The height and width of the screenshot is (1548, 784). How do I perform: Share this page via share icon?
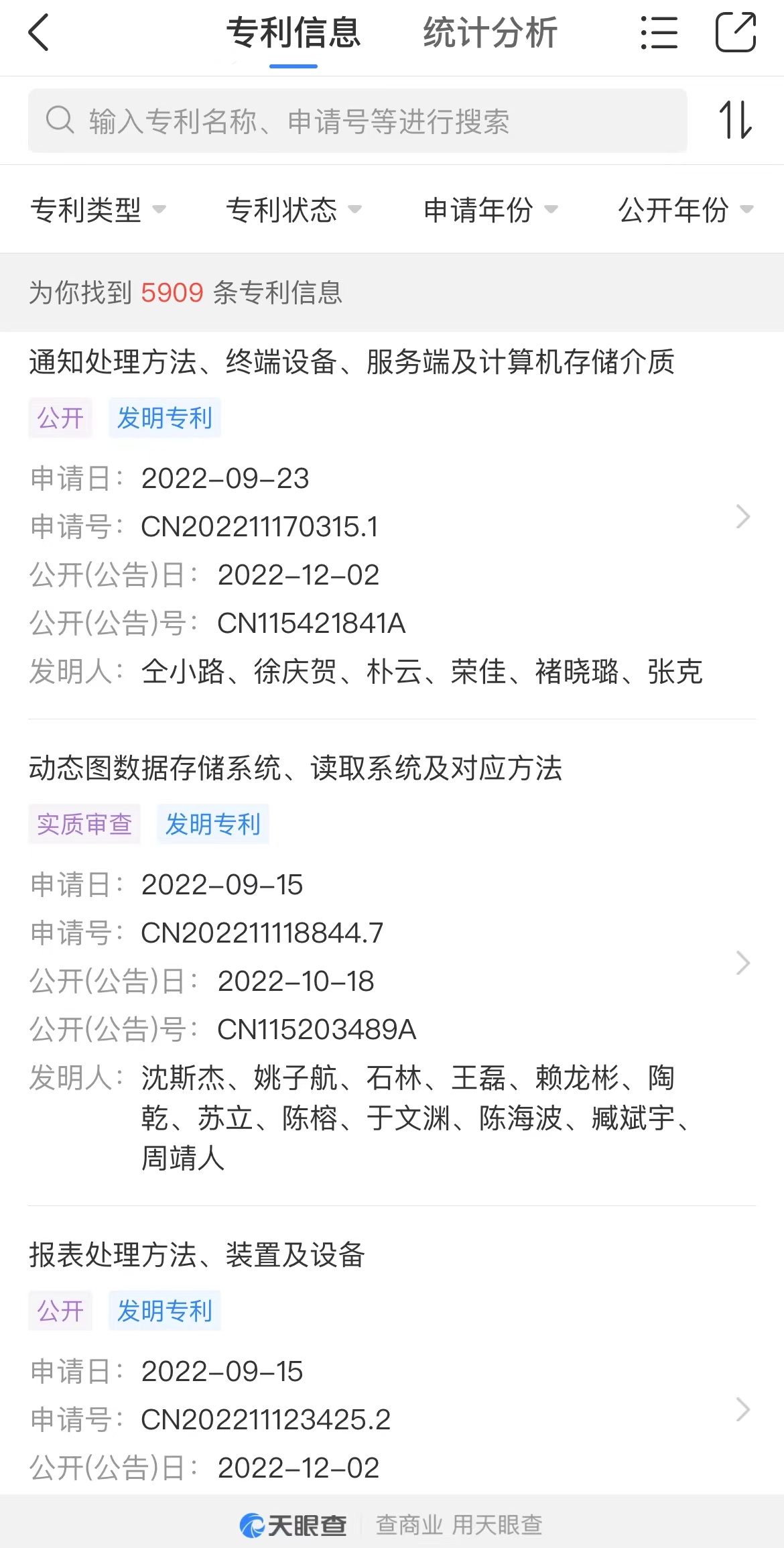(736, 32)
